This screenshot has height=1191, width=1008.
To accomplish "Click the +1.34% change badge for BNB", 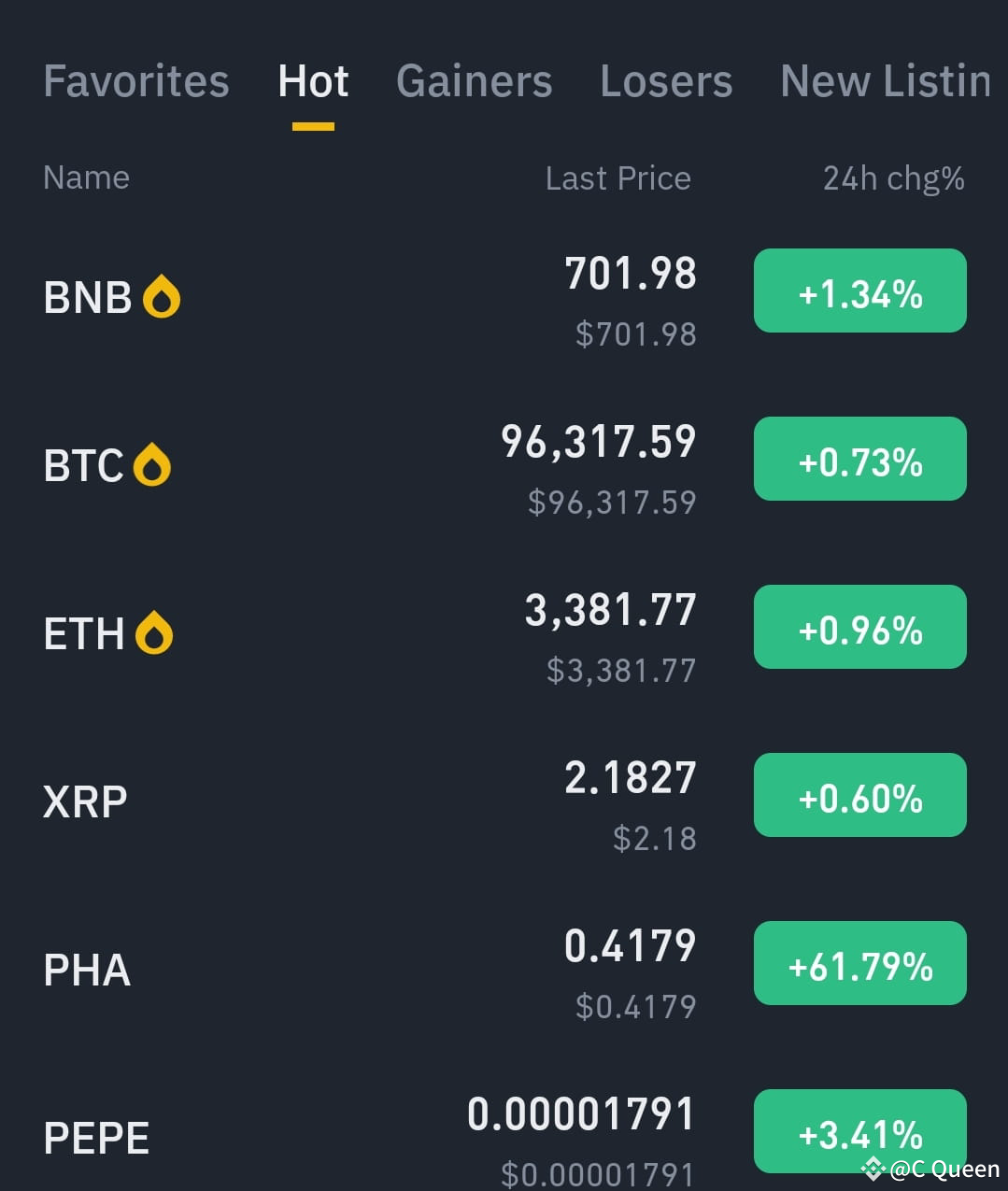I will click(x=859, y=291).
